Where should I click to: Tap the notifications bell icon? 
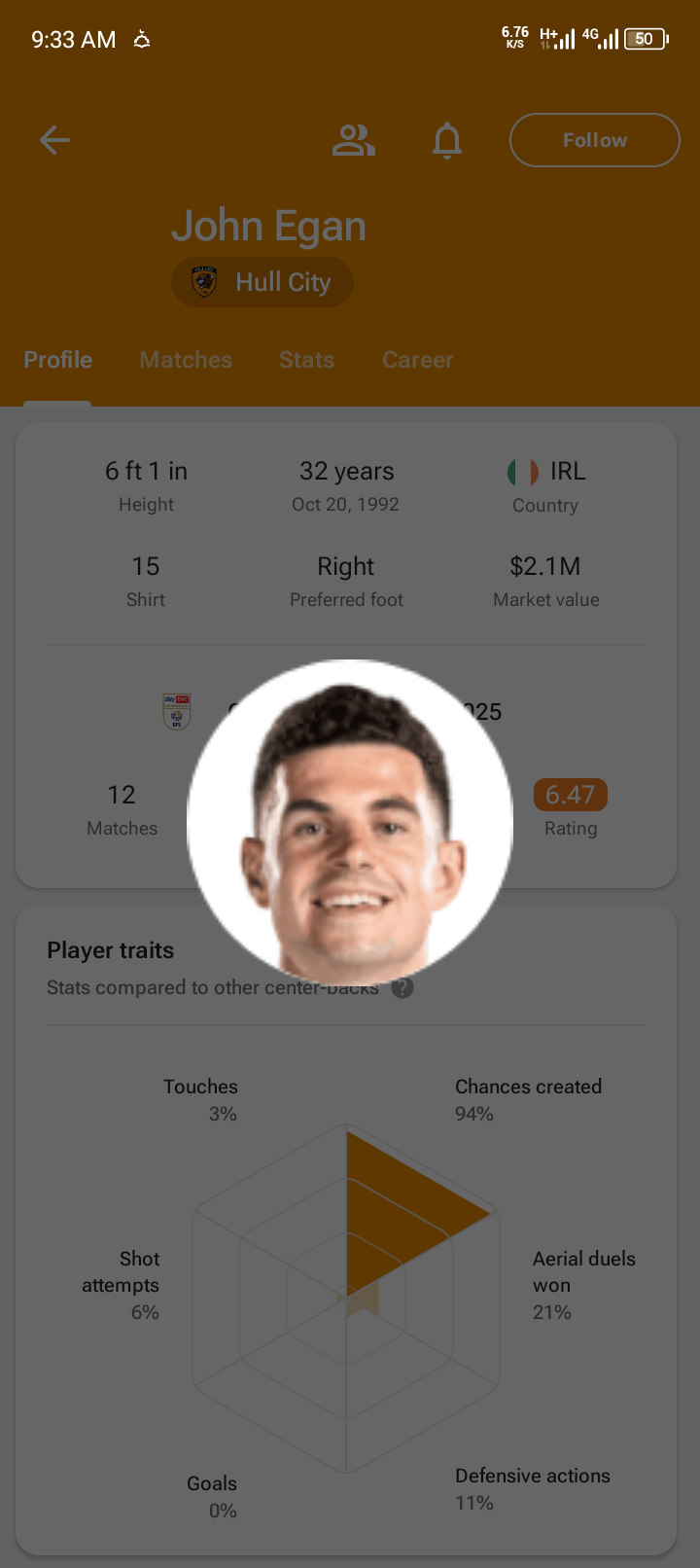pos(447,140)
